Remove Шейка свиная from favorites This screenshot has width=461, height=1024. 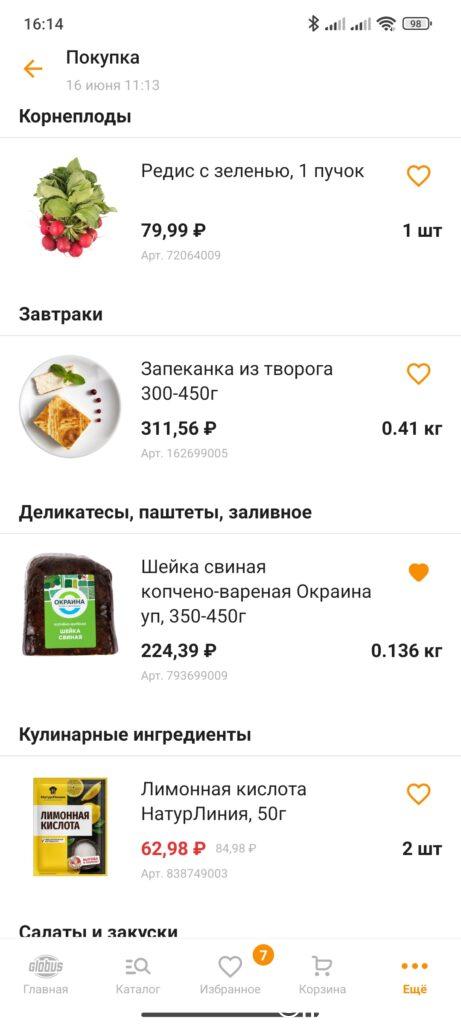coord(419,572)
